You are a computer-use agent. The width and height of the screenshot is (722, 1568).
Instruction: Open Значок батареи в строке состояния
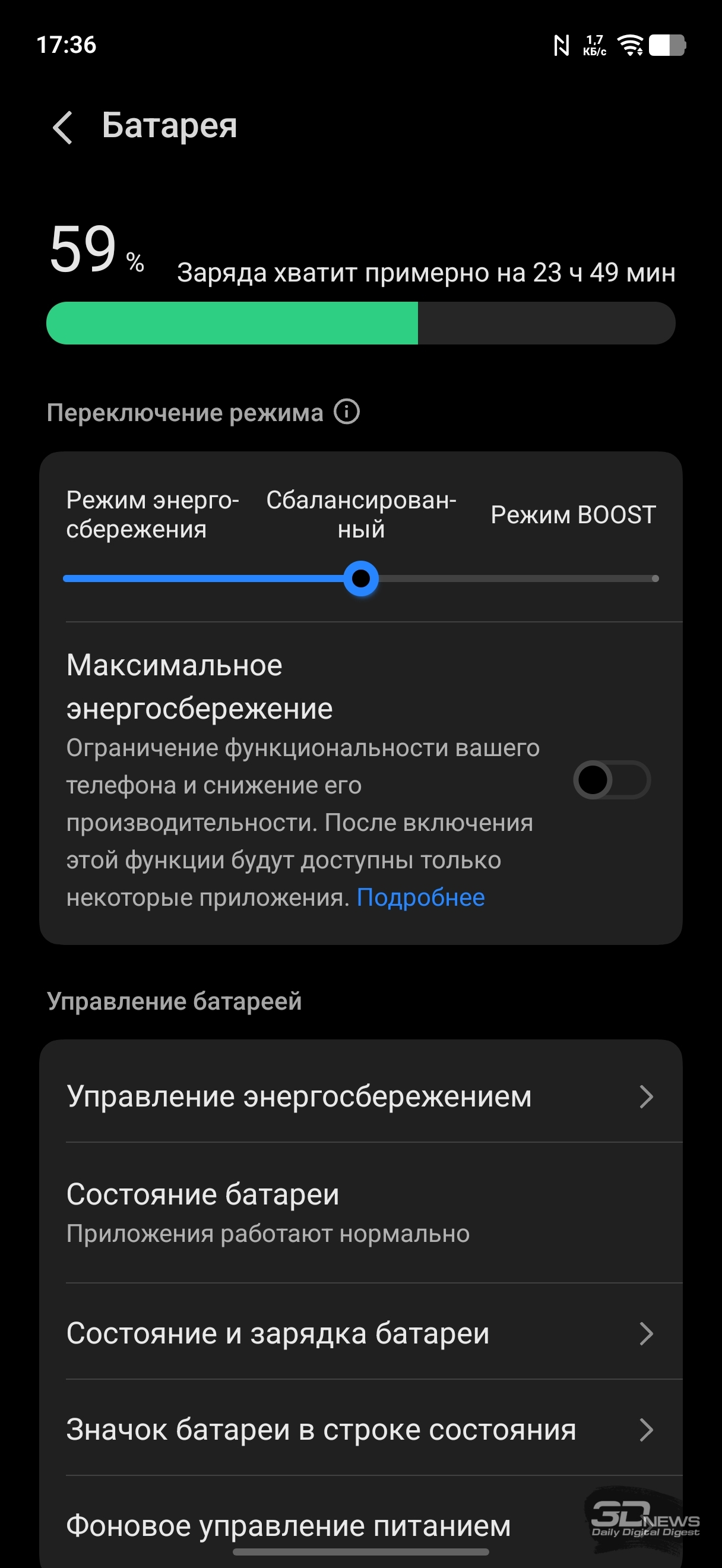click(360, 1429)
